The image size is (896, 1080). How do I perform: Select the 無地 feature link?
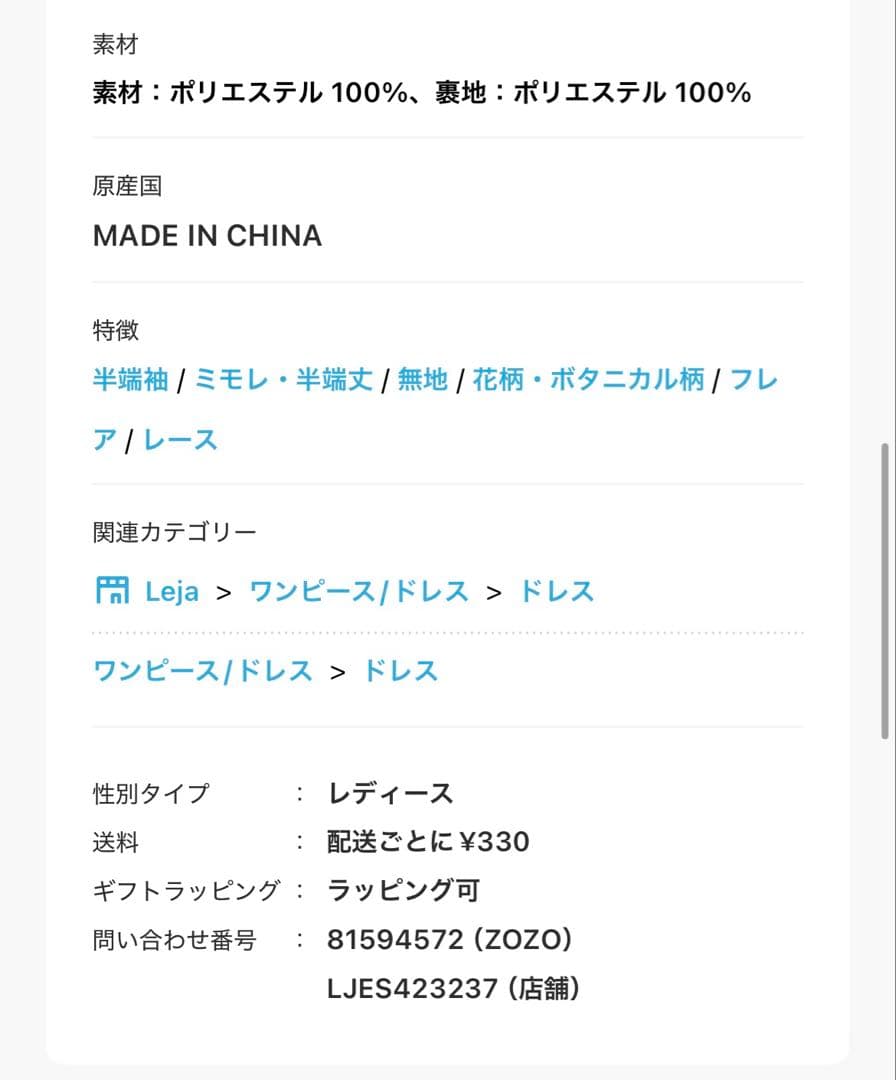tap(422, 380)
